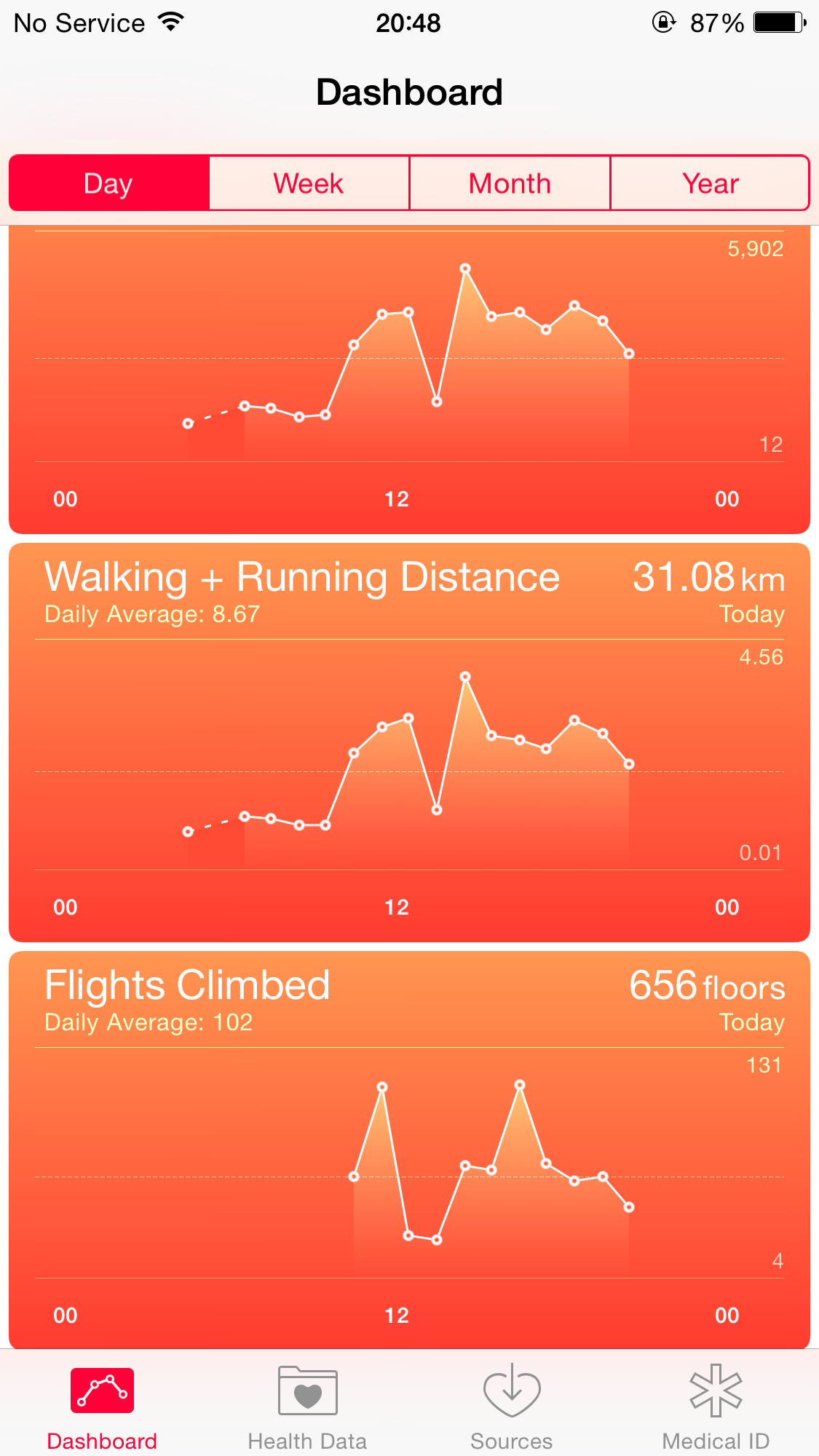Open the Flights Climbed card
The image size is (819, 1456).
(409, 1150)
